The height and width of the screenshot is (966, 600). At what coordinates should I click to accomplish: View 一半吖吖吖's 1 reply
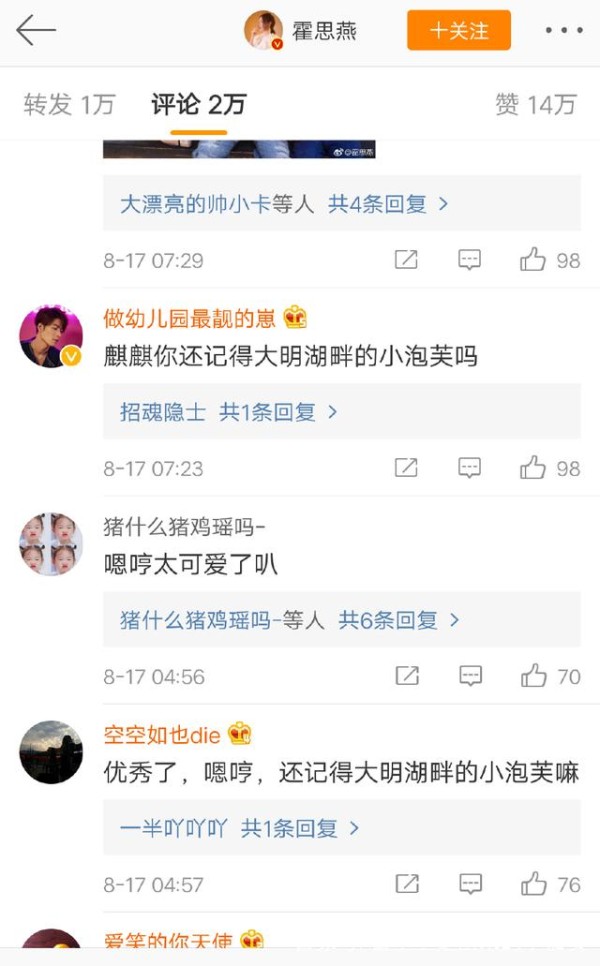(342, 827)
